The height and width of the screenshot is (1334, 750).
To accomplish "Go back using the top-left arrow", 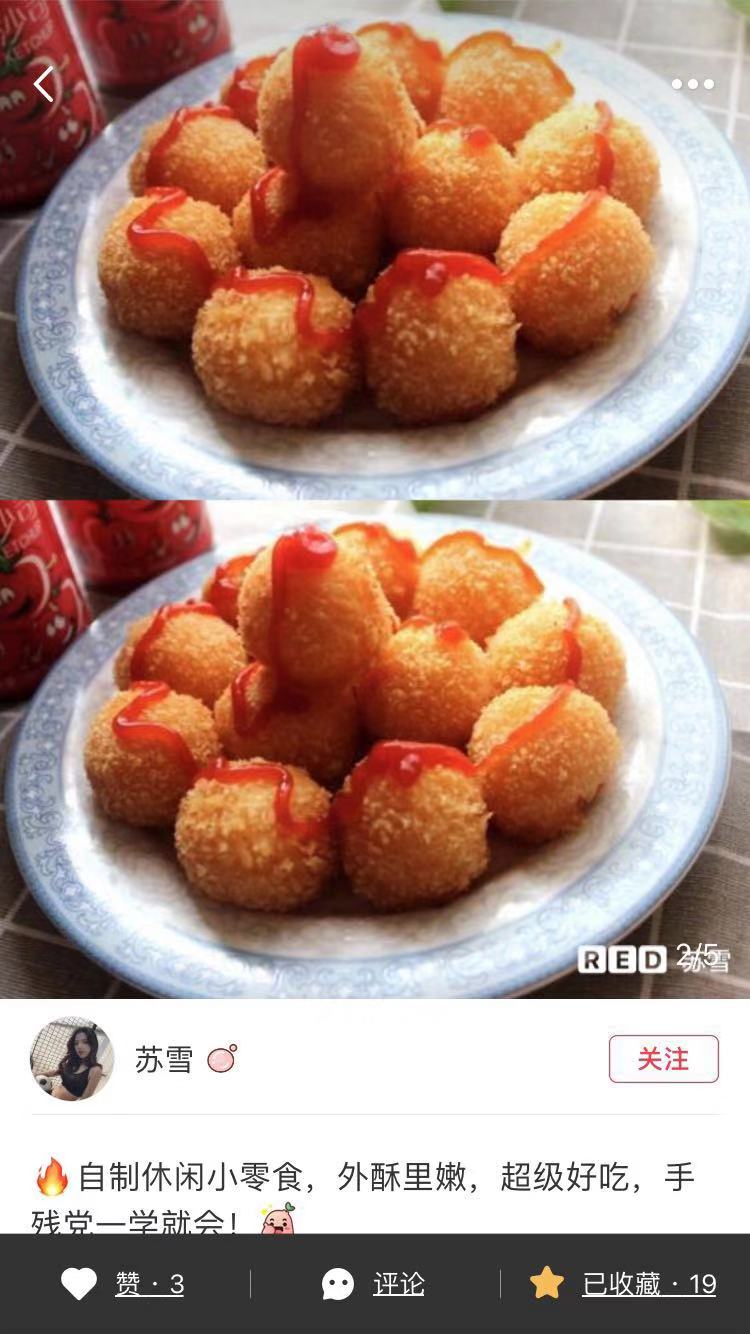I will [x=43, y=84].
